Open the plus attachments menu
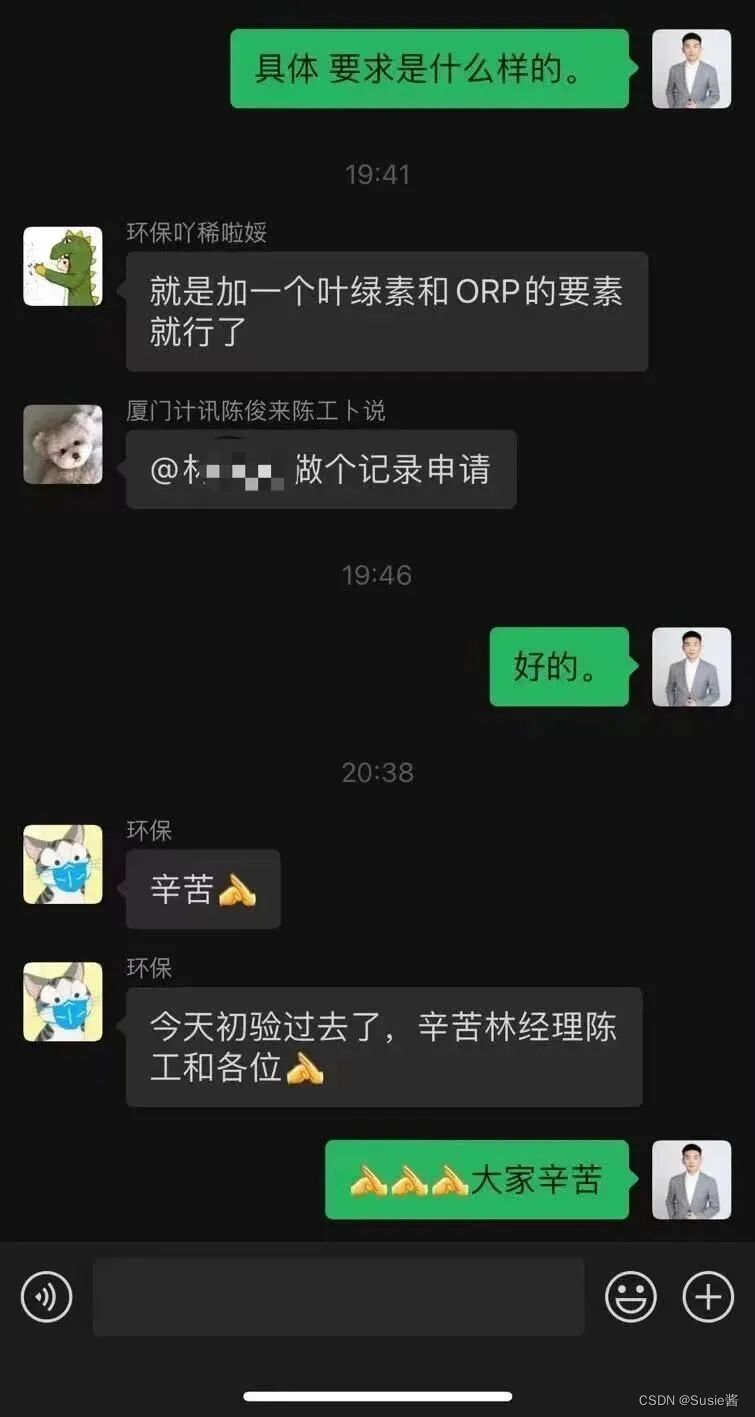The width and height of the screenshot is (755, 1417). click(708, 1297)
